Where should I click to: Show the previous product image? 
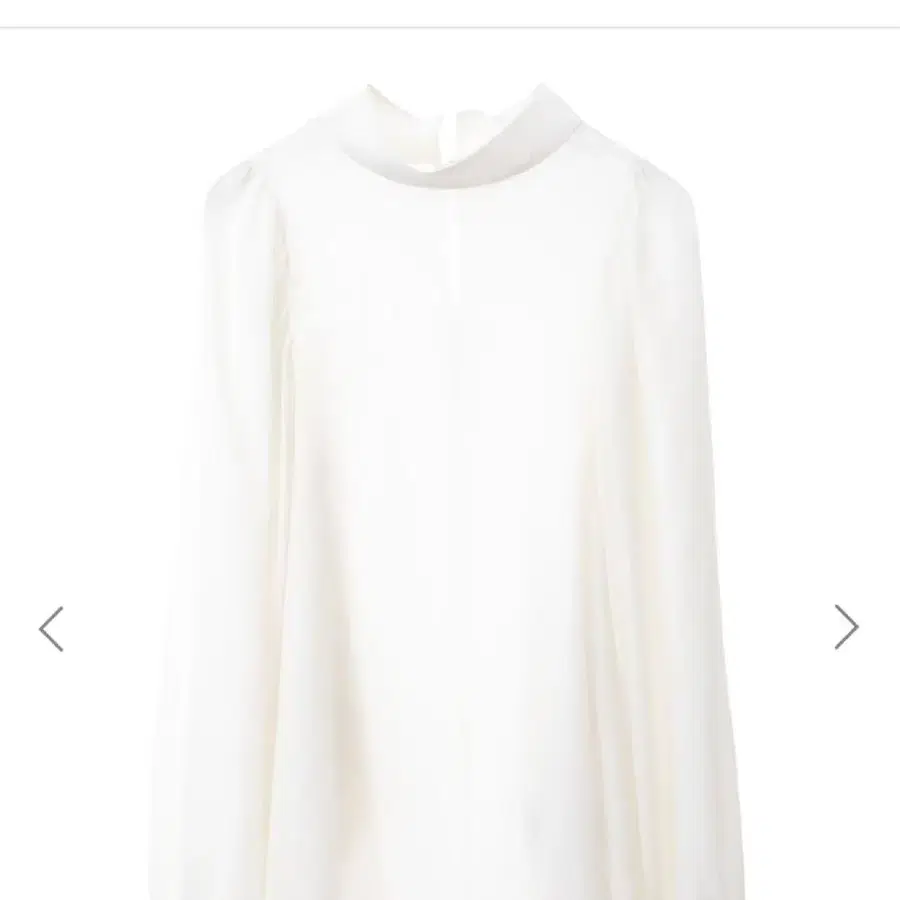pyautogui.click(x=51, y=628)
